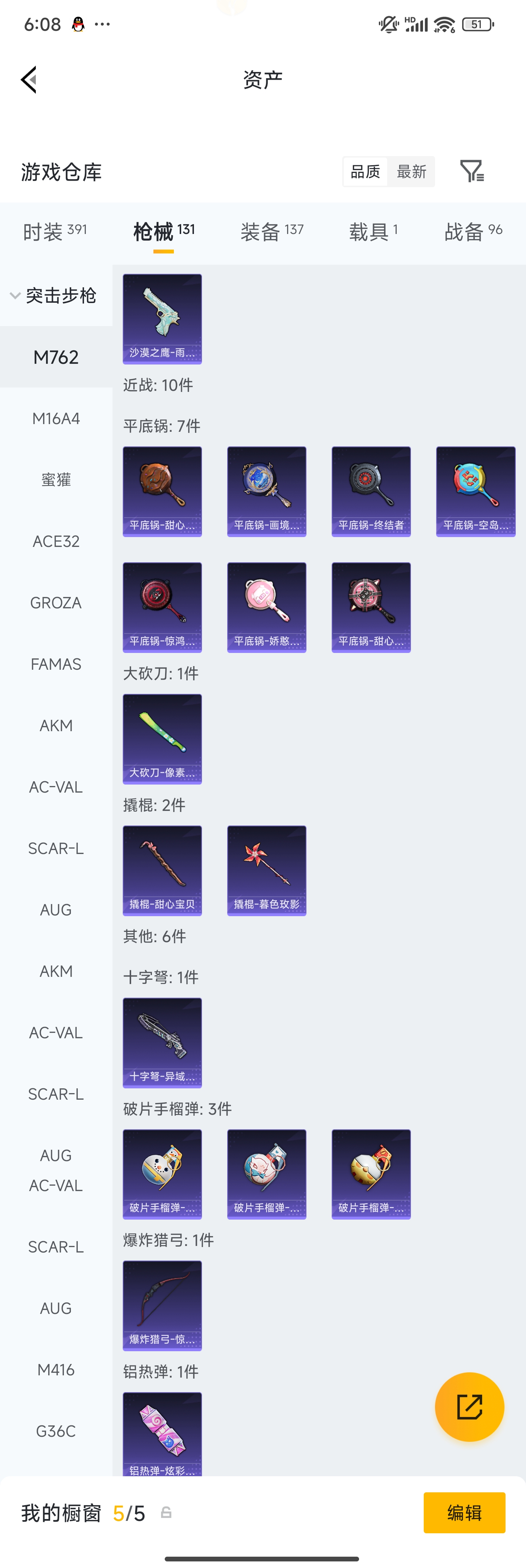The width and height of the screenshot is (526, 1568).
Task: Open the FAMAS weapon category
Action: pos(56,664)
